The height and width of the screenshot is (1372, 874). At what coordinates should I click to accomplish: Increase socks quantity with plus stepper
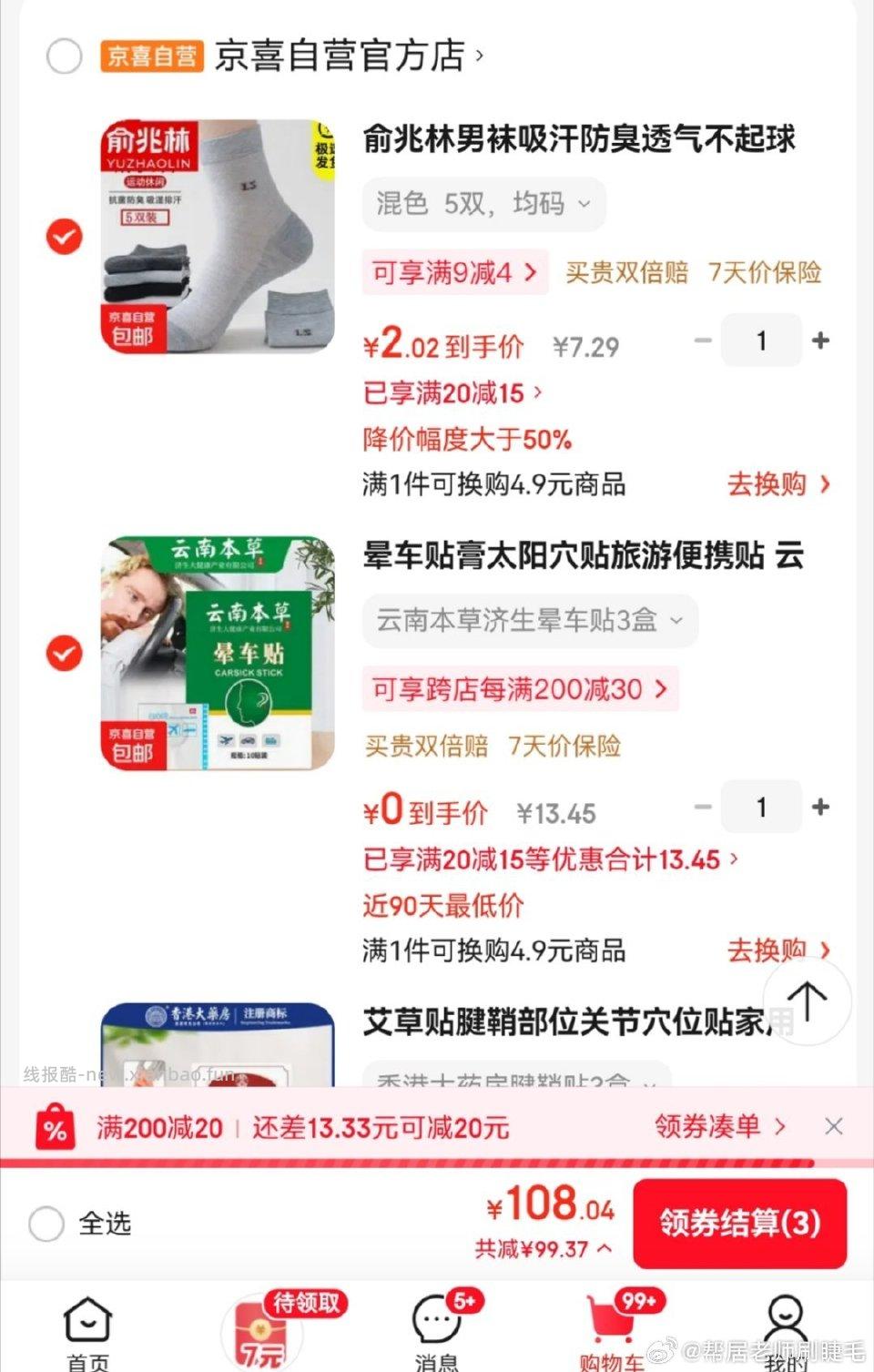pos(820,340)
